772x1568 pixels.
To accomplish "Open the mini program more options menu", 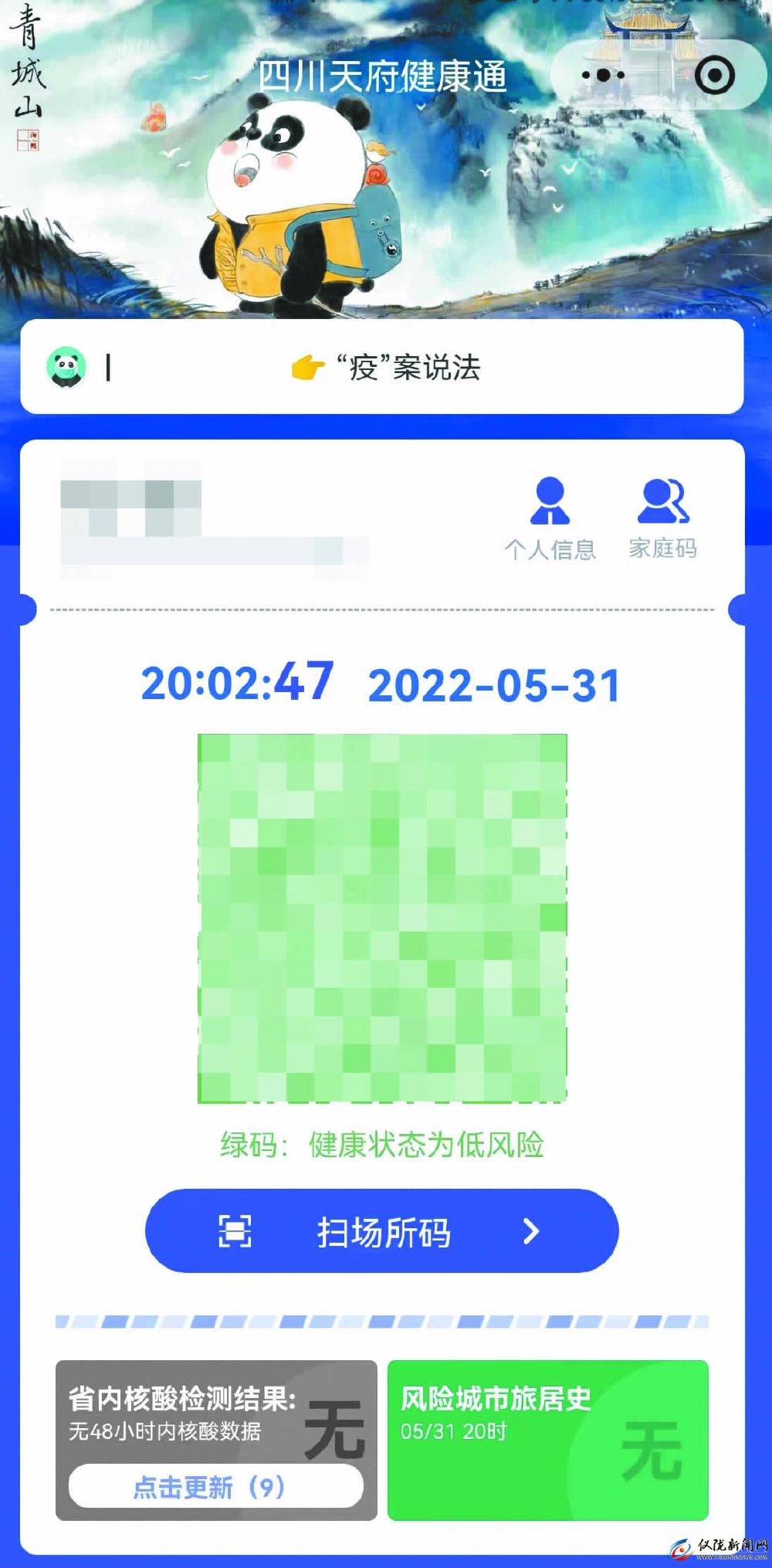I will click(x=603, y=76).
